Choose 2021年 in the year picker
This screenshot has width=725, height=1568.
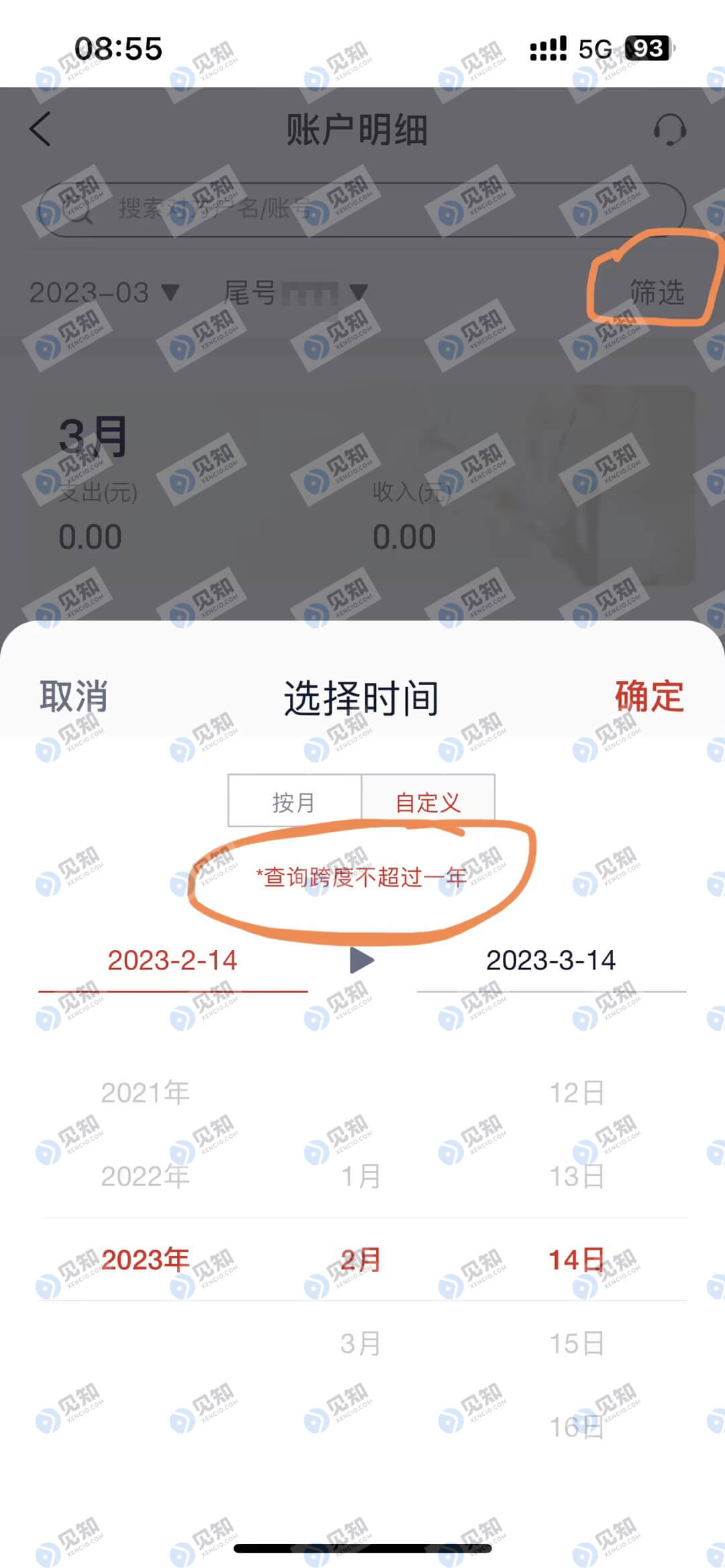tap(145, 1093)
